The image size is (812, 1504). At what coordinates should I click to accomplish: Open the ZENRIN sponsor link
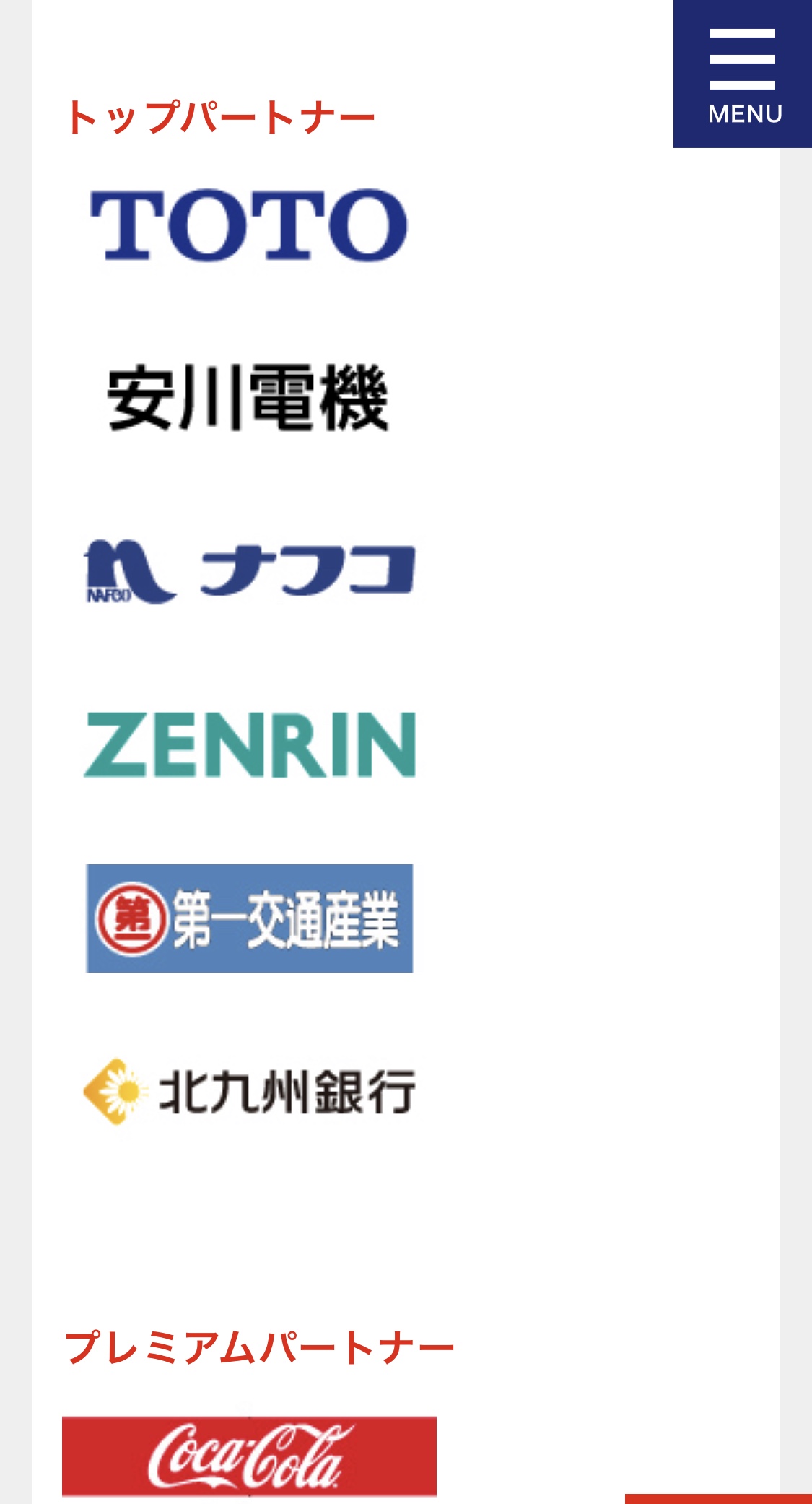249,744
